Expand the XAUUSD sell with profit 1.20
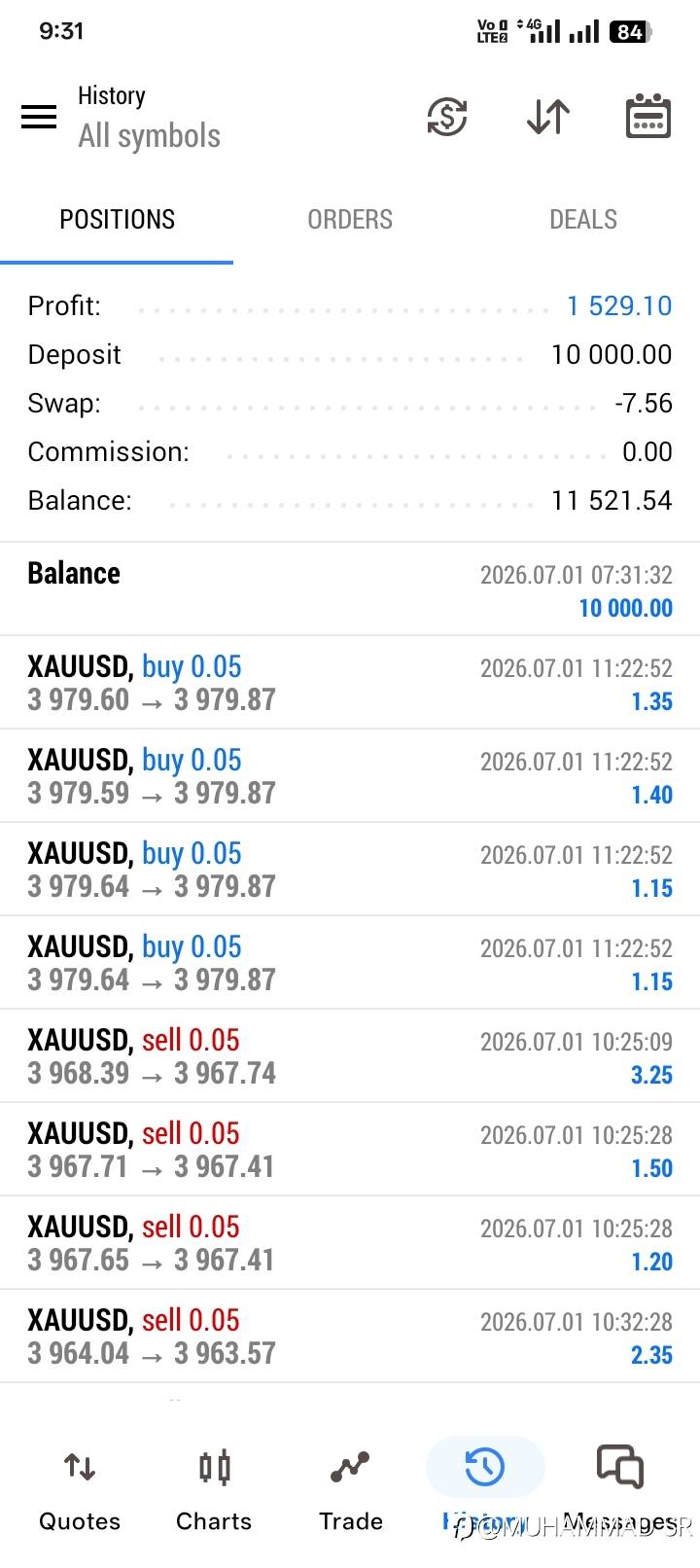This screenshot has width=700, height=1568. (x=350, y=1243)
